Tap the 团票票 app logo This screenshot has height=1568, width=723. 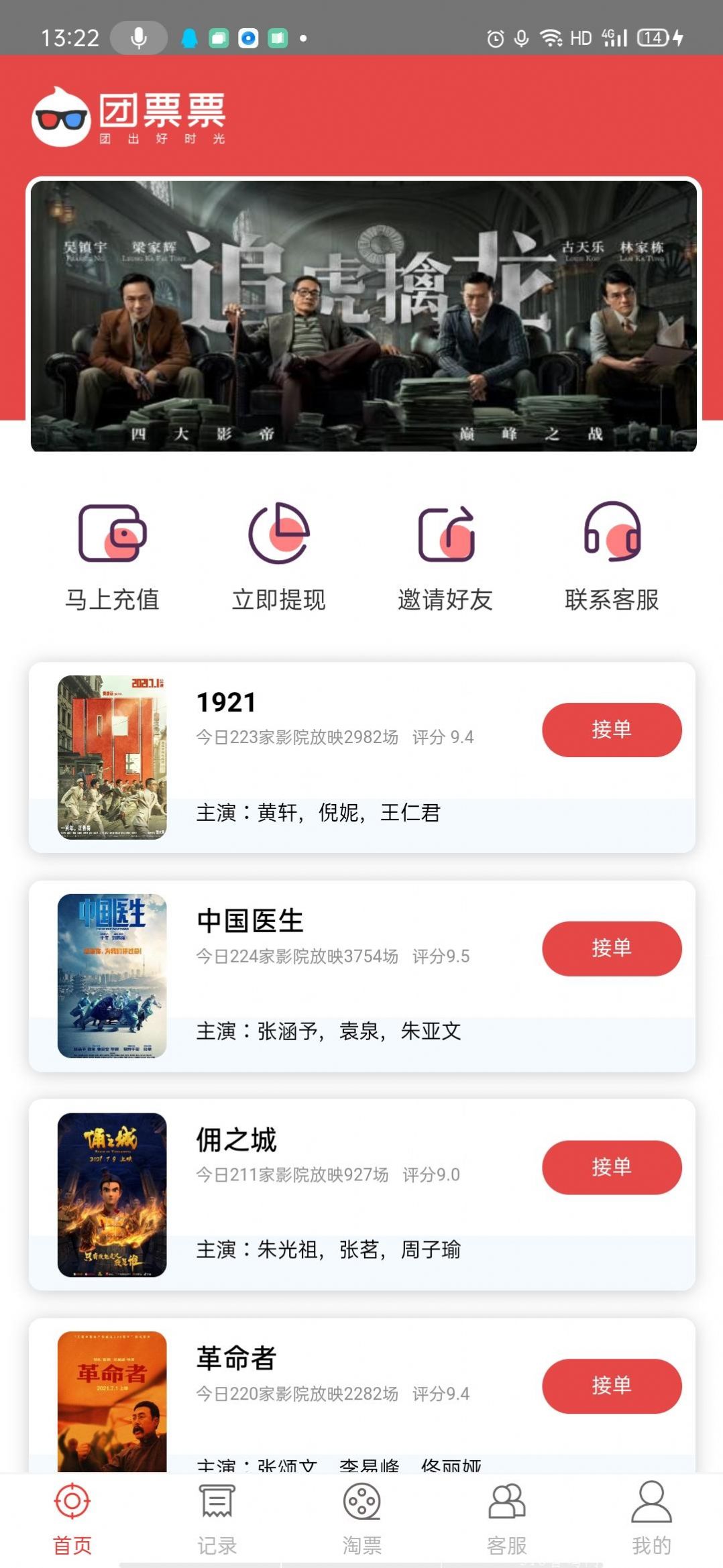click(131, 115)
